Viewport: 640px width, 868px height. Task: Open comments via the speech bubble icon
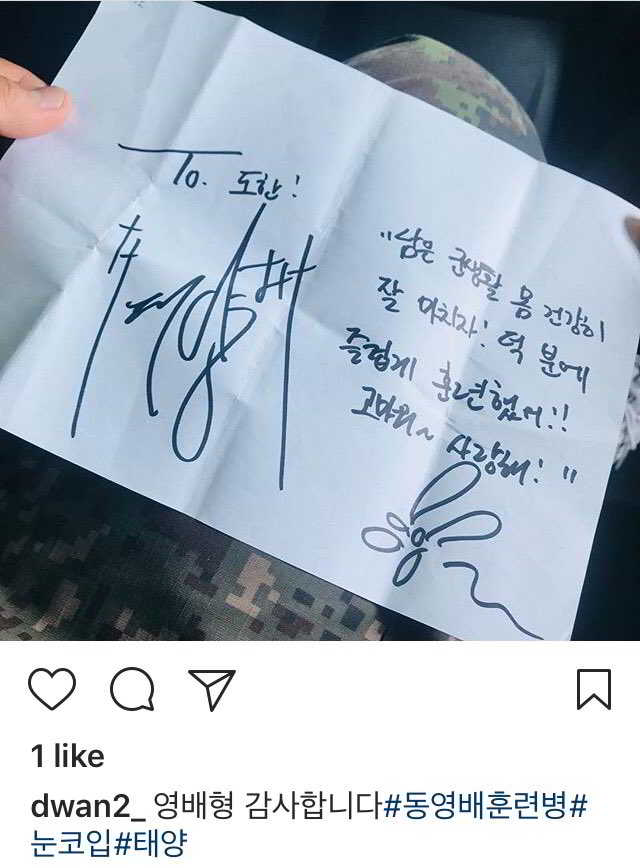coord(132,690)
